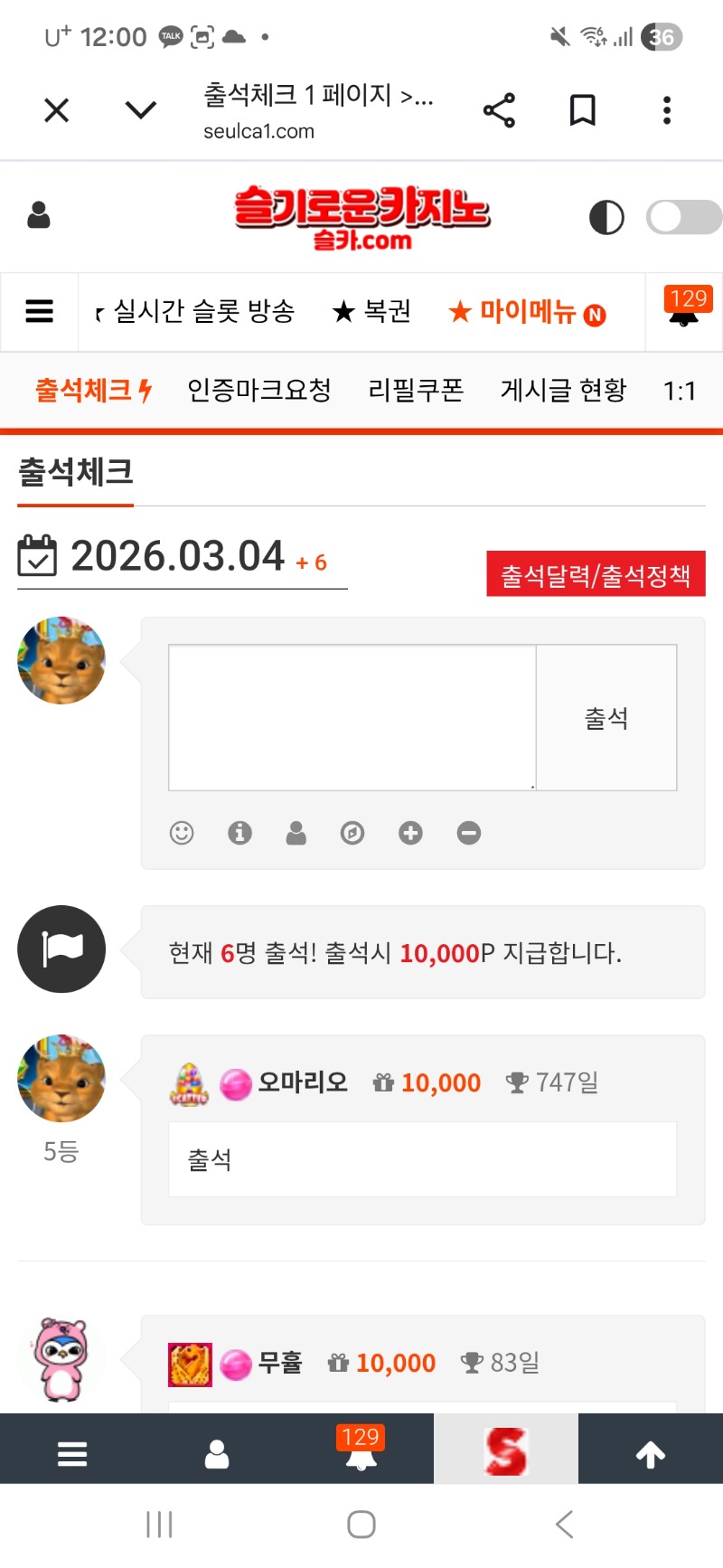This screenshot has height=1568, width=723.
Task: Open the user profile icon at top
Action: (39, 215)
